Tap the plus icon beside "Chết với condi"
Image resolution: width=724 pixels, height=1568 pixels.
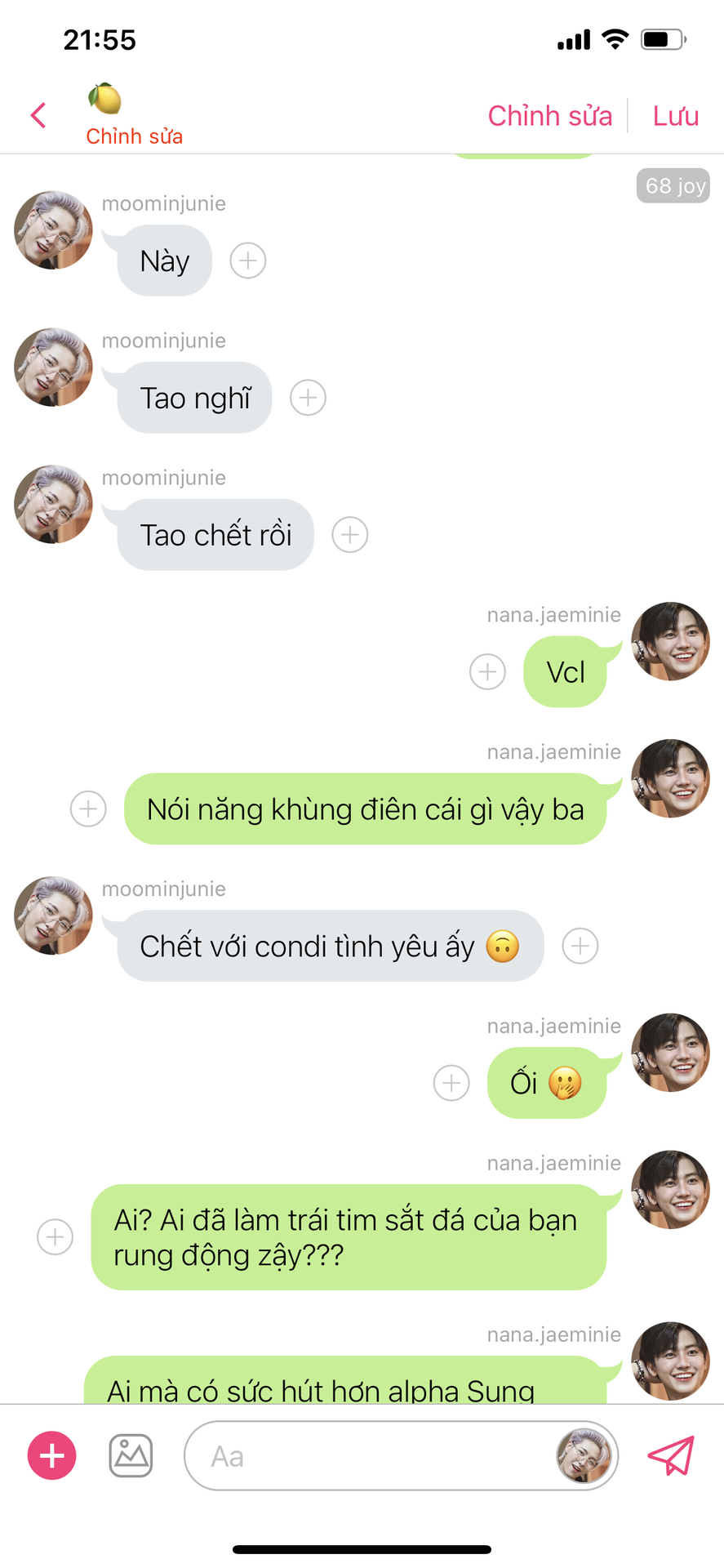tap(580, 946)
